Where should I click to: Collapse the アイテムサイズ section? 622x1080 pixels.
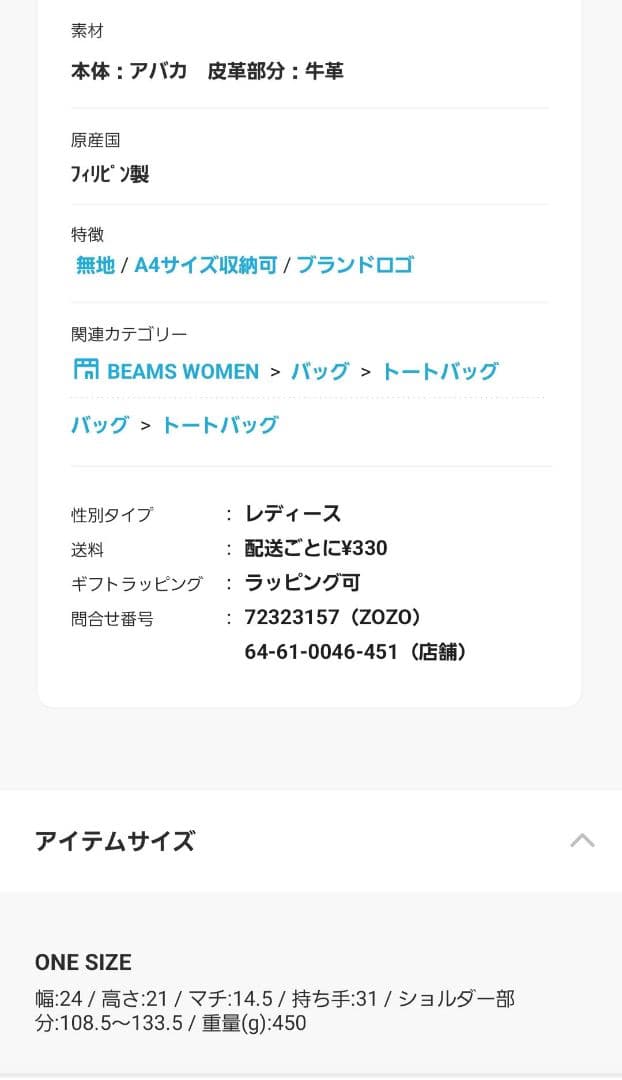(x=582, y=841)
